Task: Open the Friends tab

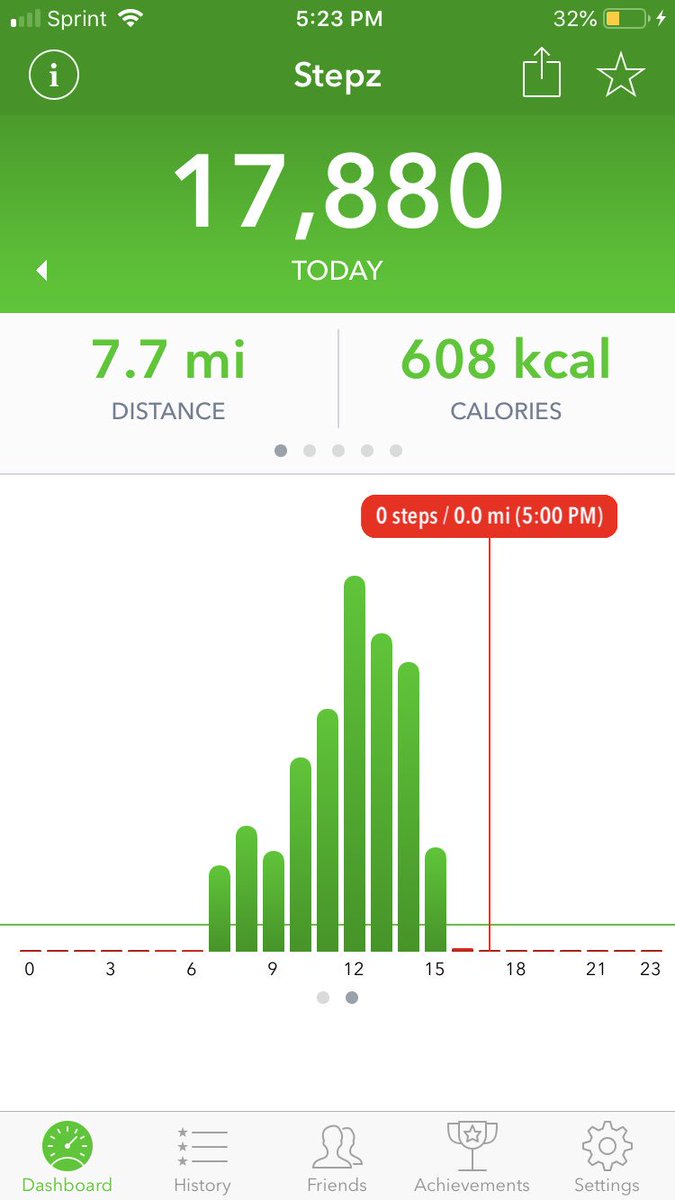Action: pos(337,1157)
